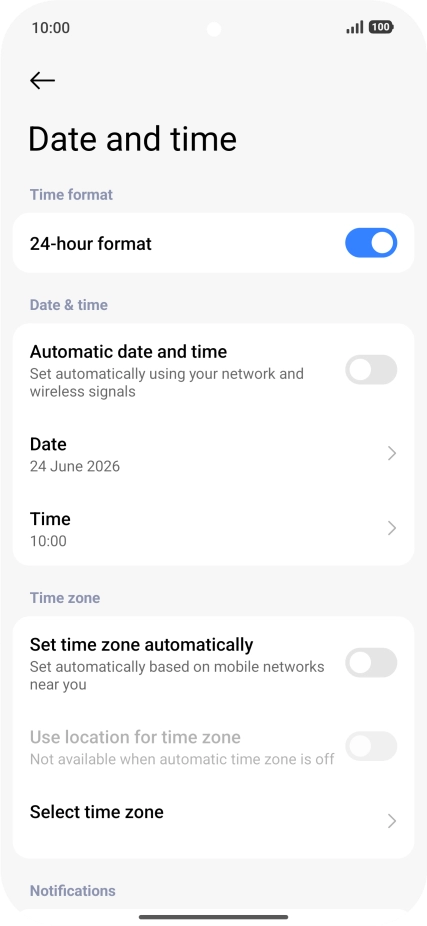Open the Date row showing 24 June 2026
The width and height of the screenshot is (427, 926).
coord(213,454)
